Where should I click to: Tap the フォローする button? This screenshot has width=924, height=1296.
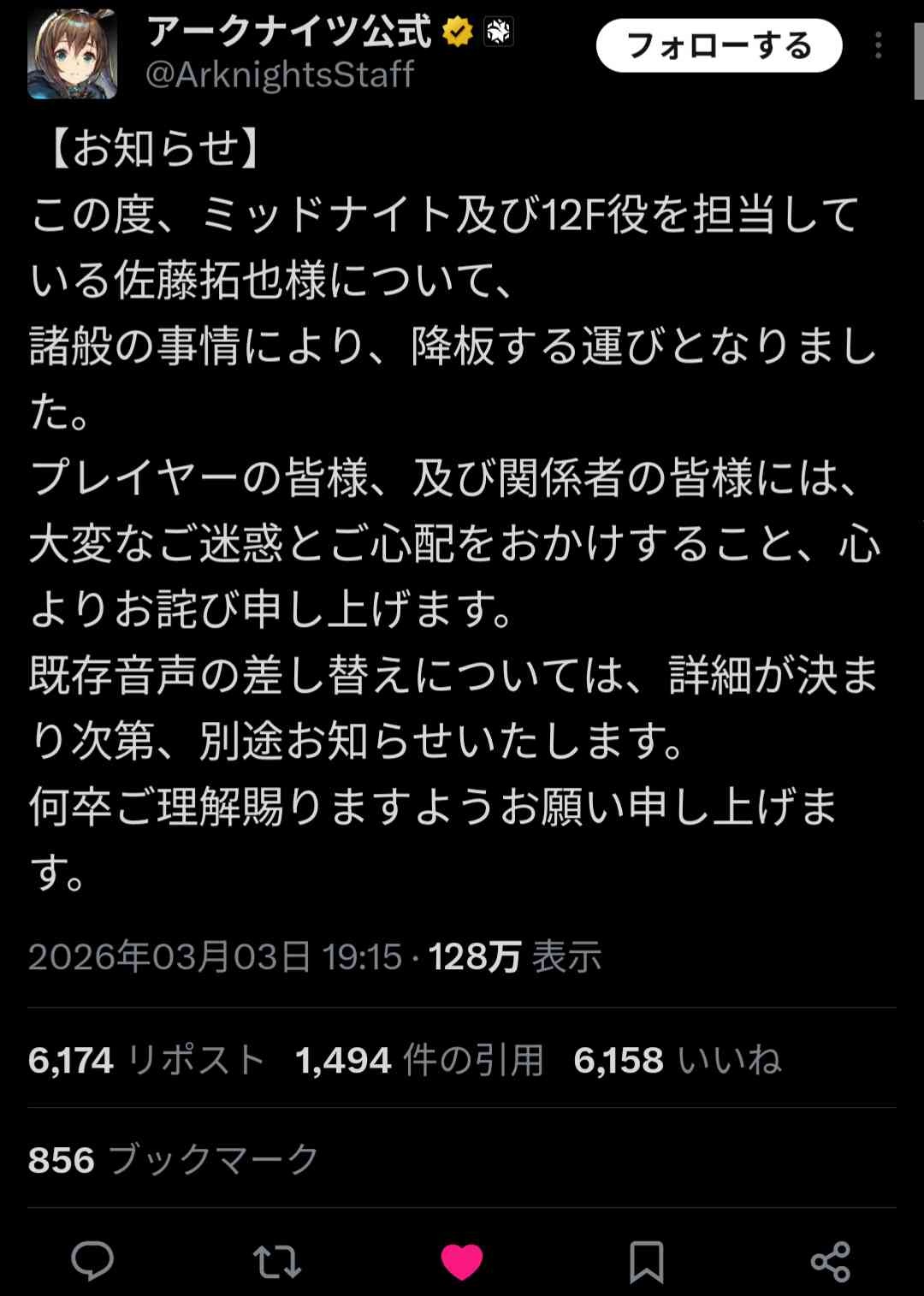719,46
